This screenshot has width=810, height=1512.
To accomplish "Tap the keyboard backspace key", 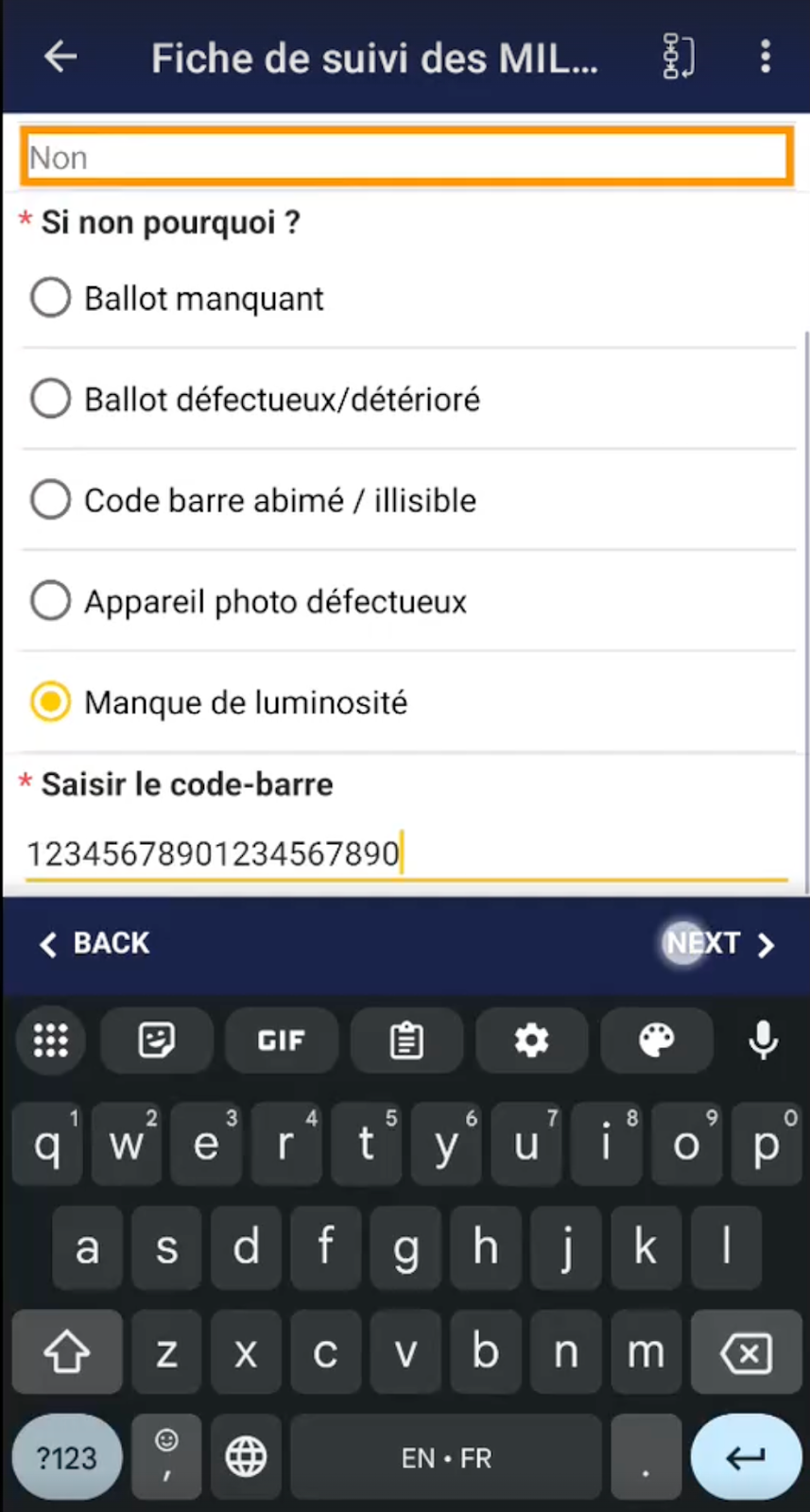I will click(746, 1353).
